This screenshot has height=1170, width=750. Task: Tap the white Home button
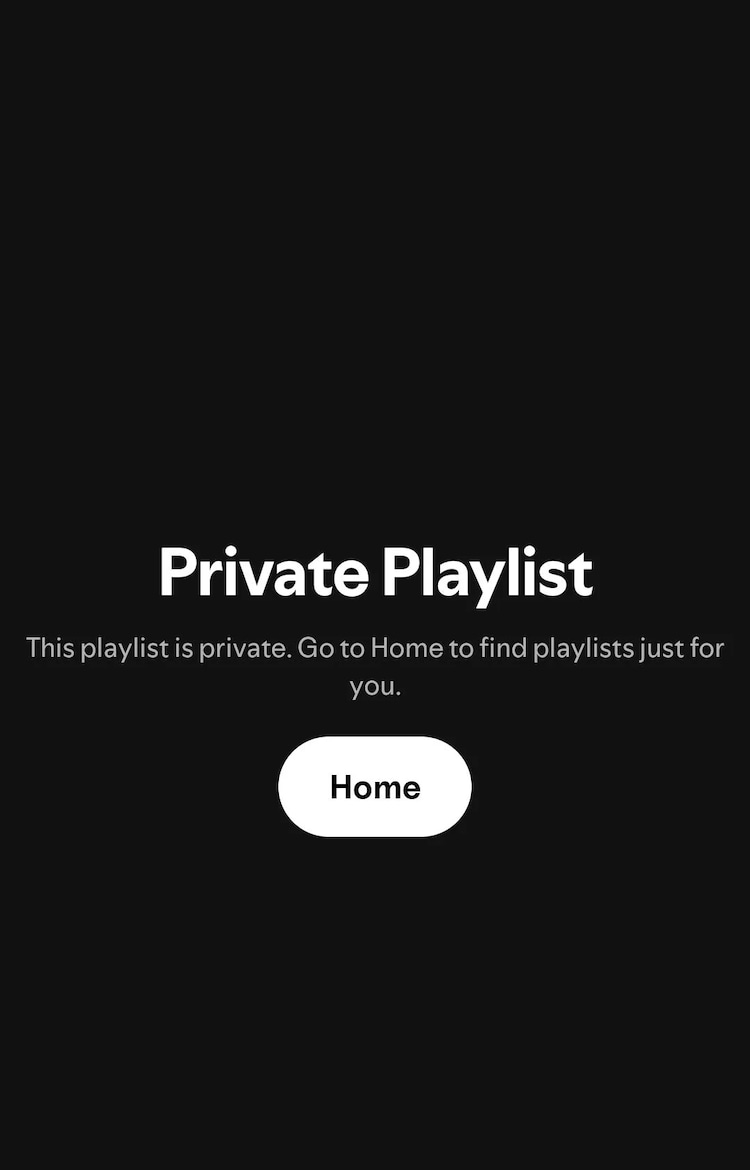click(x=375, y=787)
